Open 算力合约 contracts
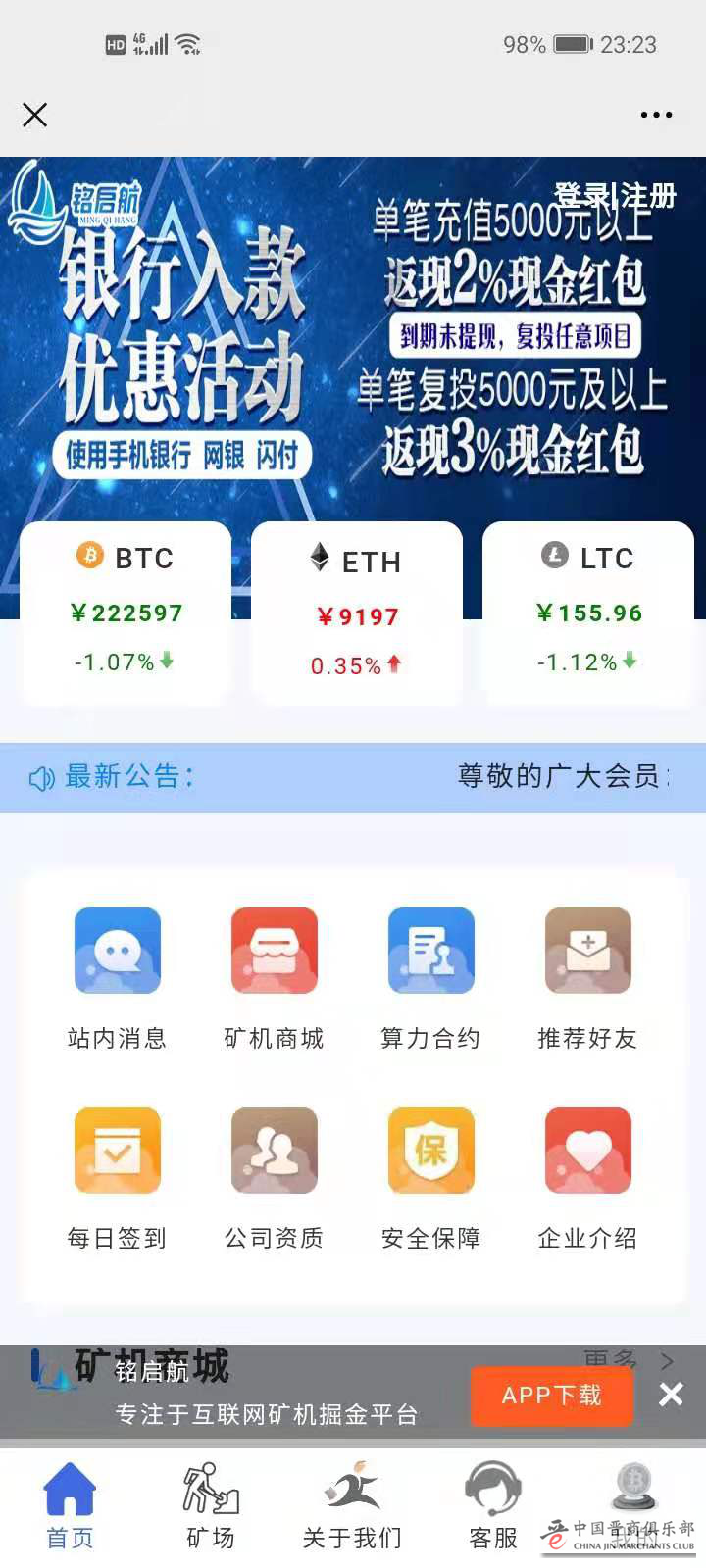This screenshot has width=706, height=1568. point(431,975)
